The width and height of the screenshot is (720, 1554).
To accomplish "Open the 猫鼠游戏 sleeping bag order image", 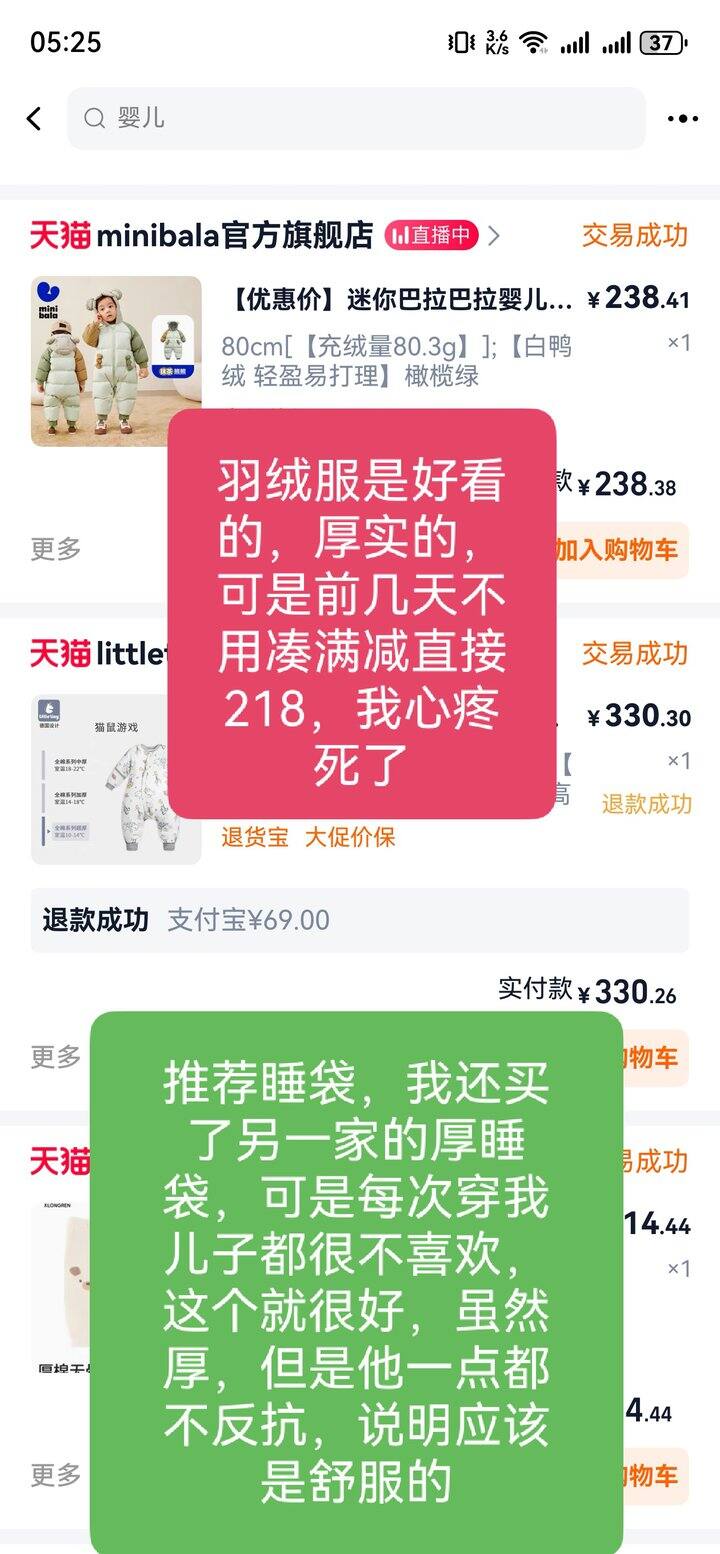I will pyautogui.click(x=116, y=779).
